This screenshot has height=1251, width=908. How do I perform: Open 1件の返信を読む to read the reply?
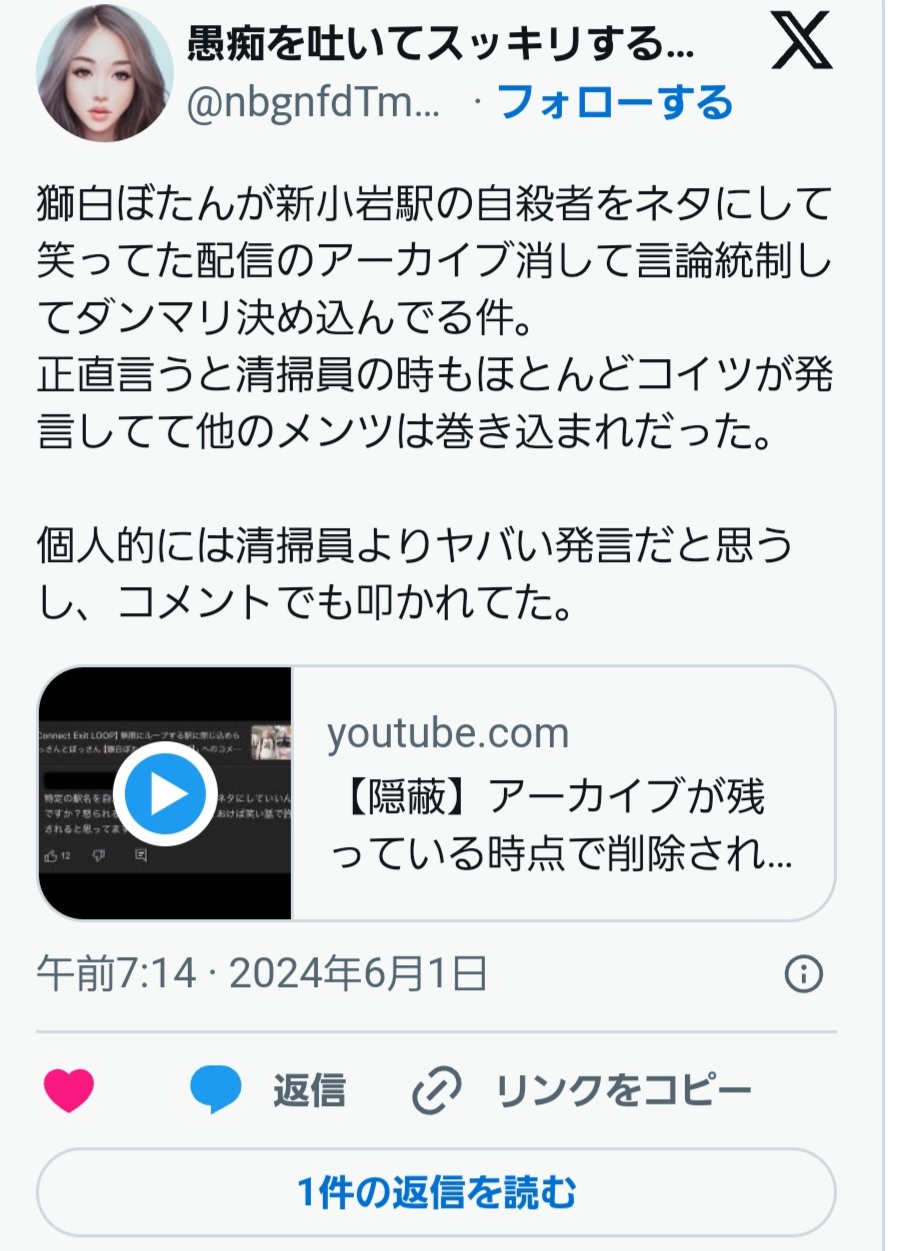pos(436,1192)
